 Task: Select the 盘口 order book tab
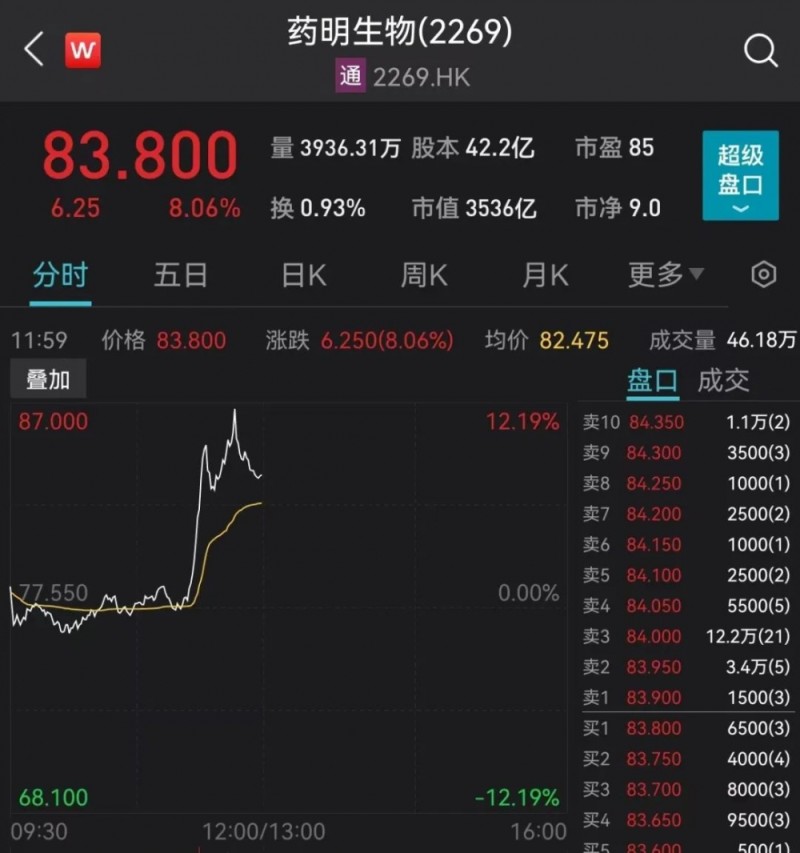[x=652, y=380]
